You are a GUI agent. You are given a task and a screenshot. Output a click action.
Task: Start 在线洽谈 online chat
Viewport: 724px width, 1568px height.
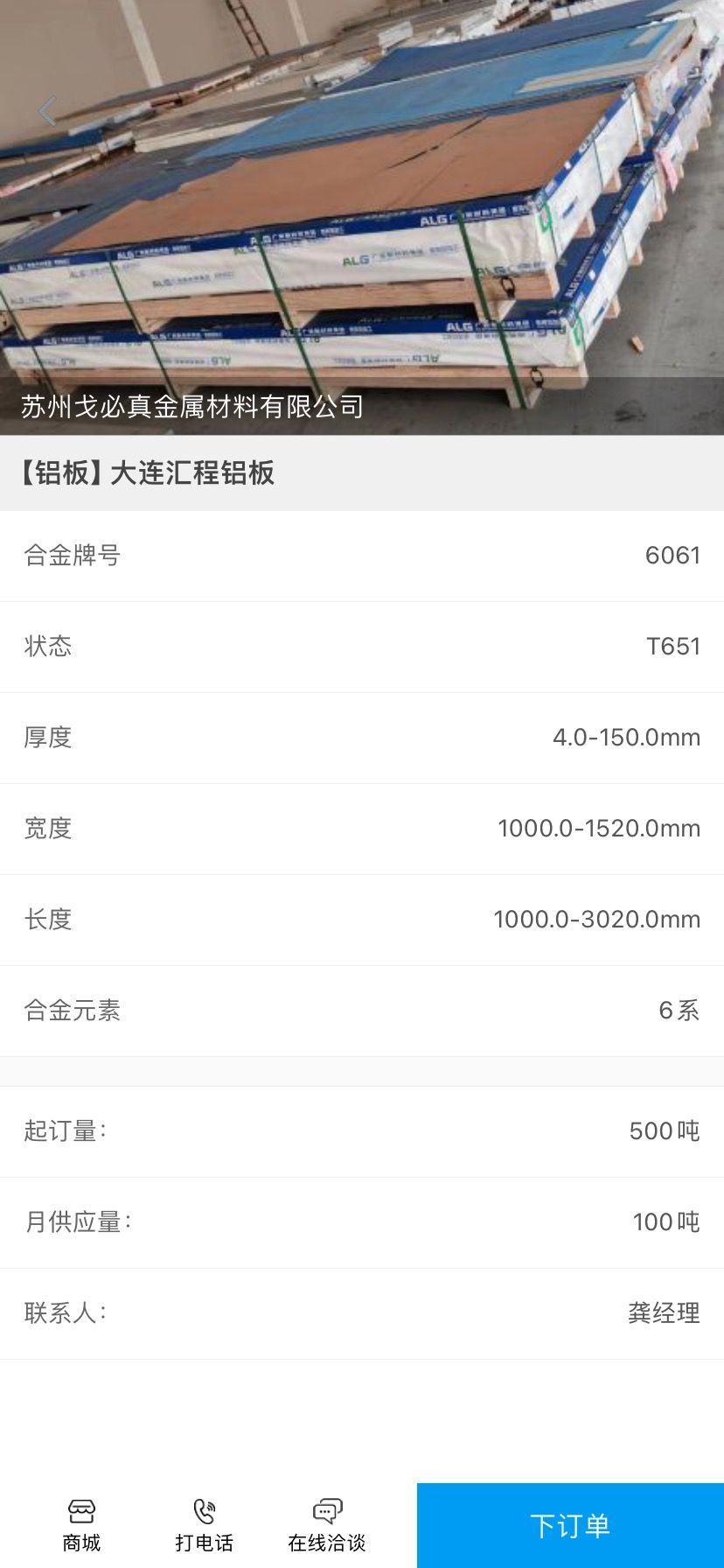[x=327, y=1525]
